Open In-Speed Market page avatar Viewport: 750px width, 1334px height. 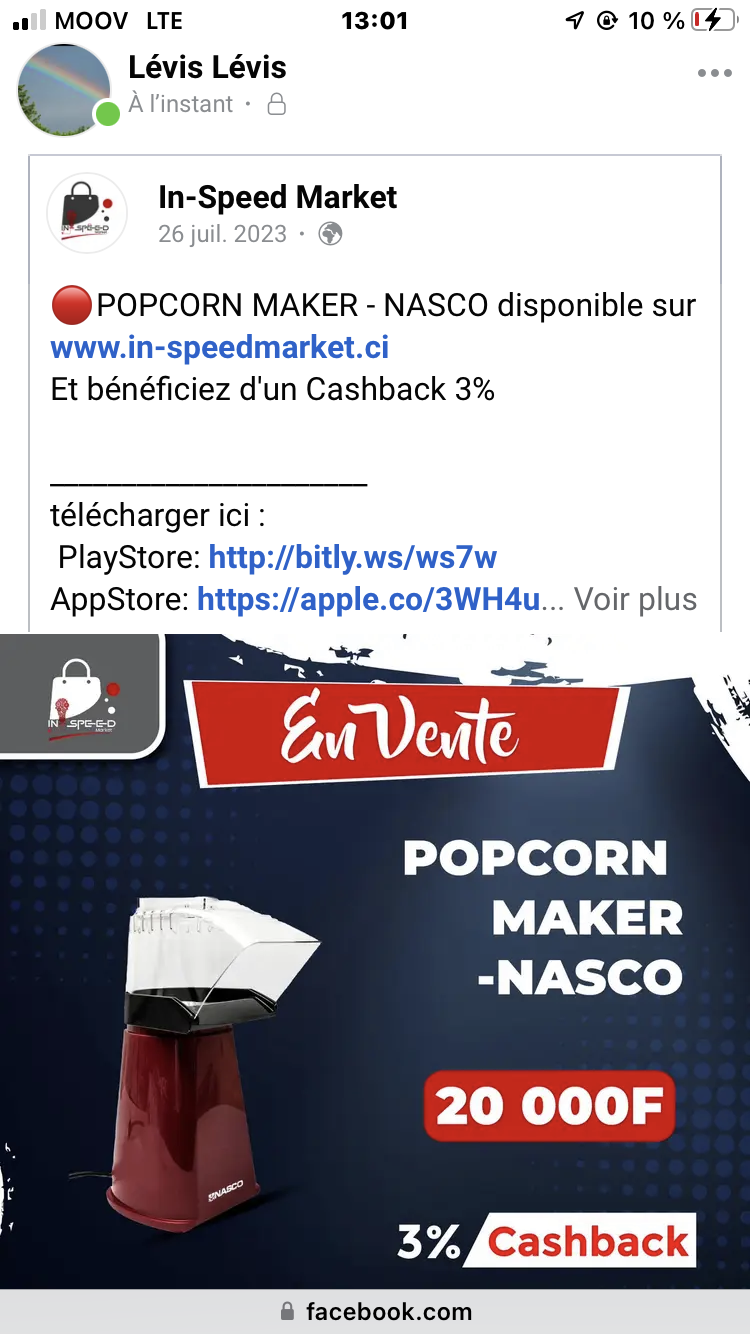(x=87, y=213)
